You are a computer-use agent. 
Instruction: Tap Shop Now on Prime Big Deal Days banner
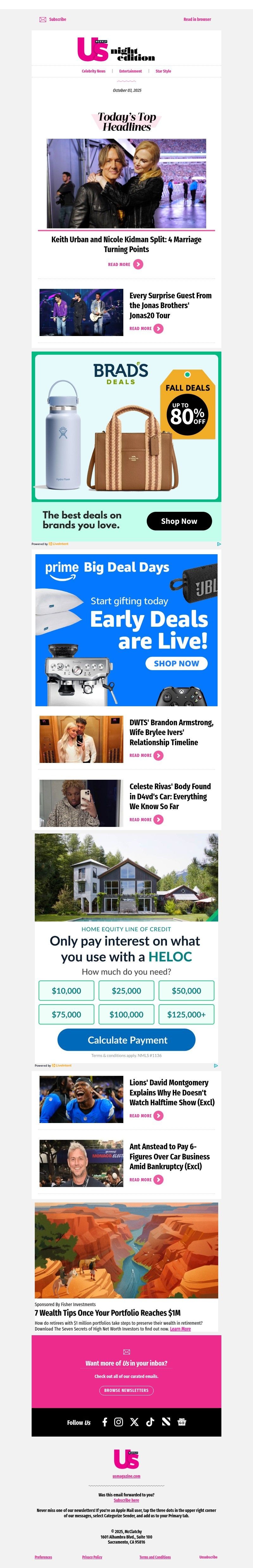pos(176,663)
